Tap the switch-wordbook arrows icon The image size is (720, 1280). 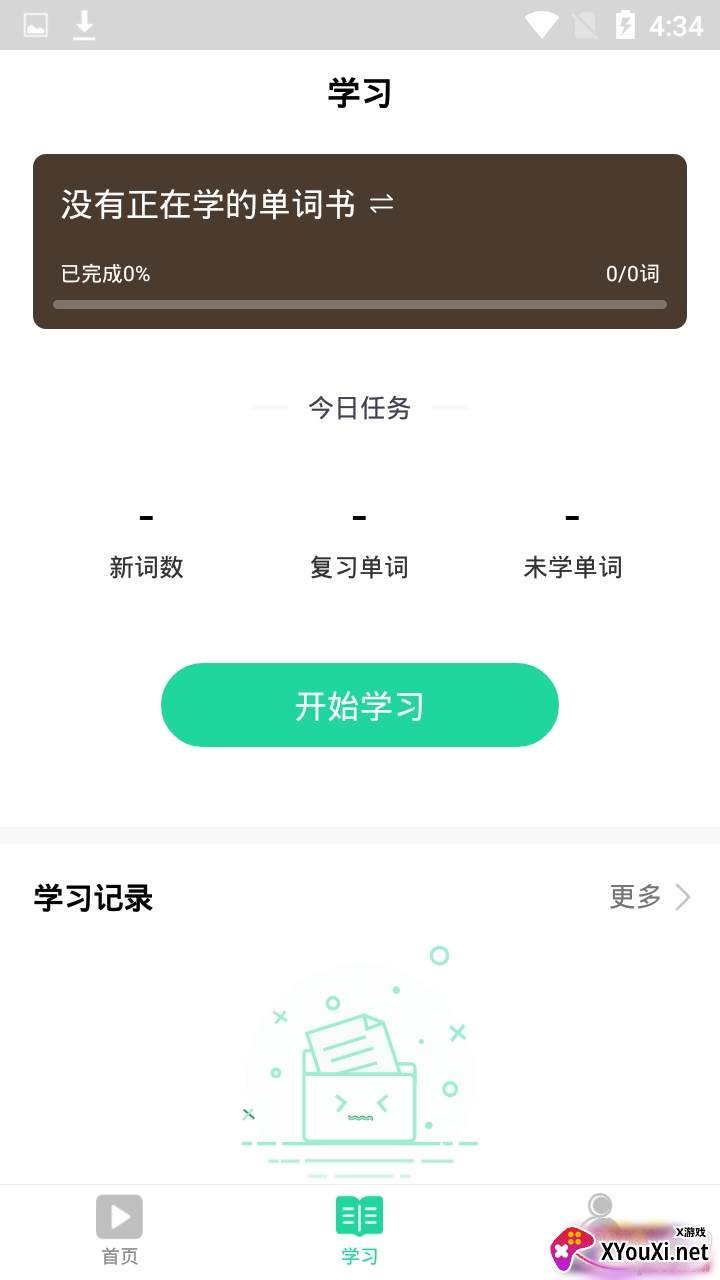point(381,204)
